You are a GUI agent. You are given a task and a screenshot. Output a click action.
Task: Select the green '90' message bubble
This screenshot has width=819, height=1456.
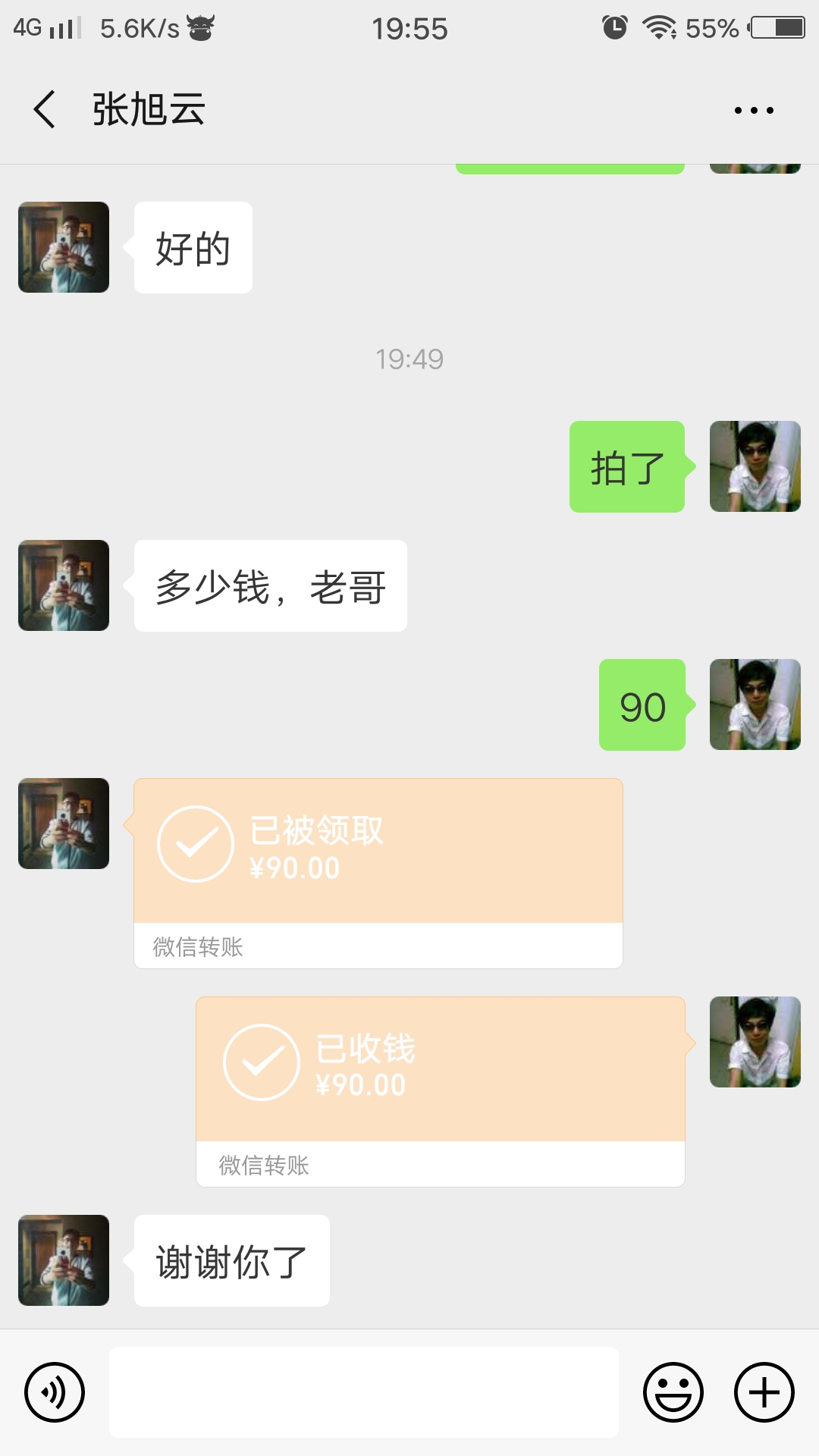click(x=642, y=705)
